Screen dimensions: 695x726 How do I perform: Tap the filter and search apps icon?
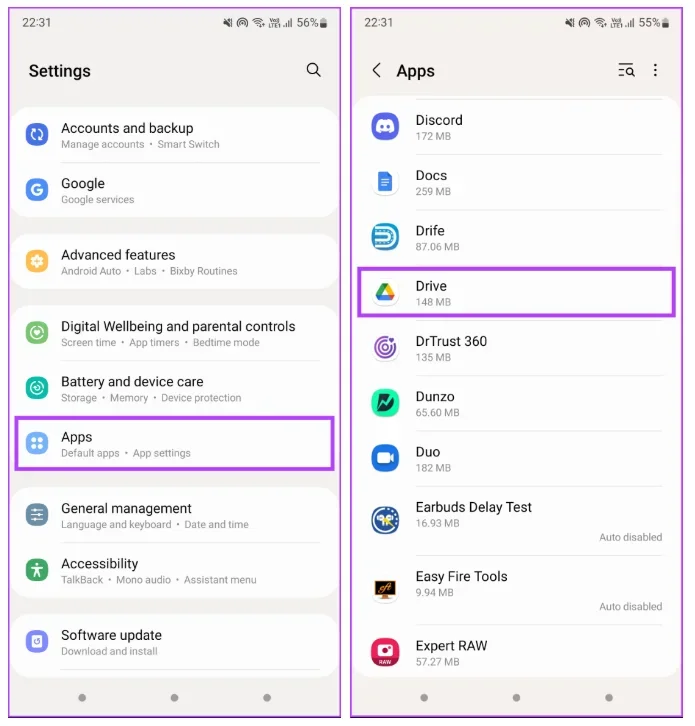(x=626, y=70)
